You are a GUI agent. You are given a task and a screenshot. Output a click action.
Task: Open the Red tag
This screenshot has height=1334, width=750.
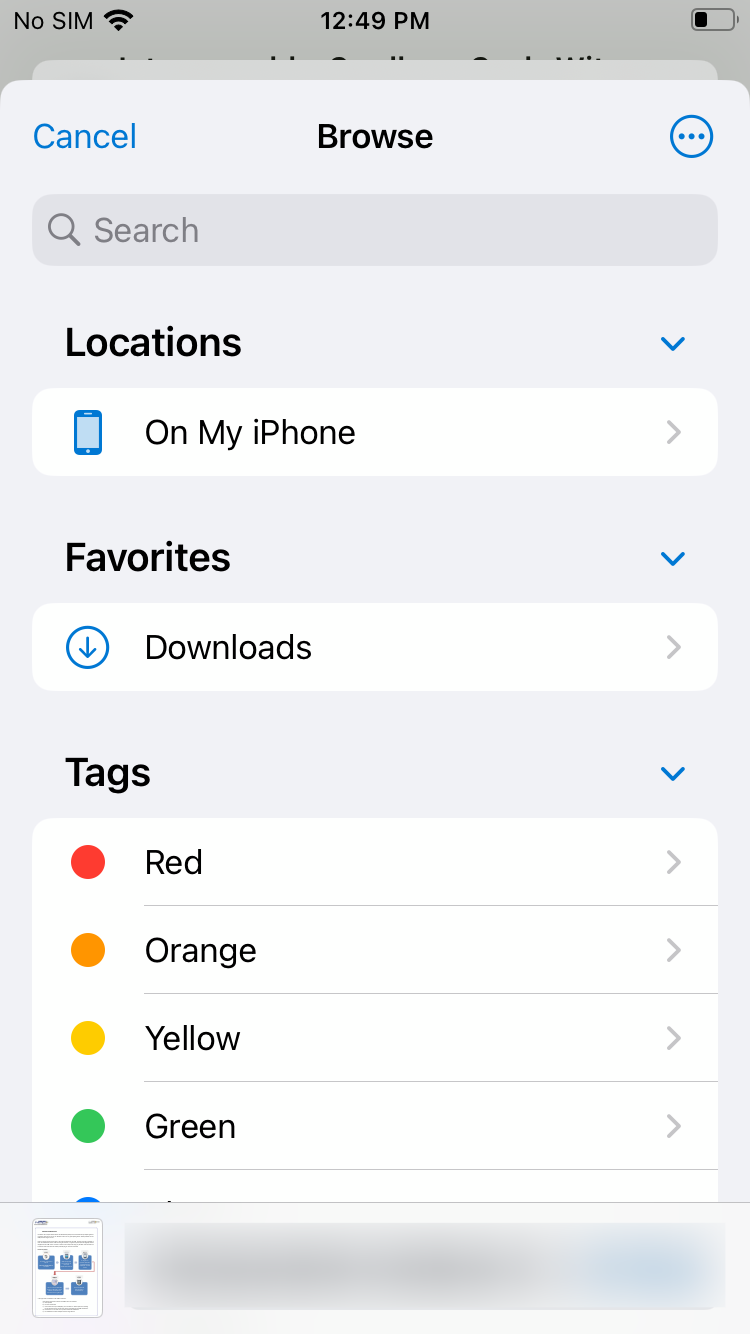(375, 862)
